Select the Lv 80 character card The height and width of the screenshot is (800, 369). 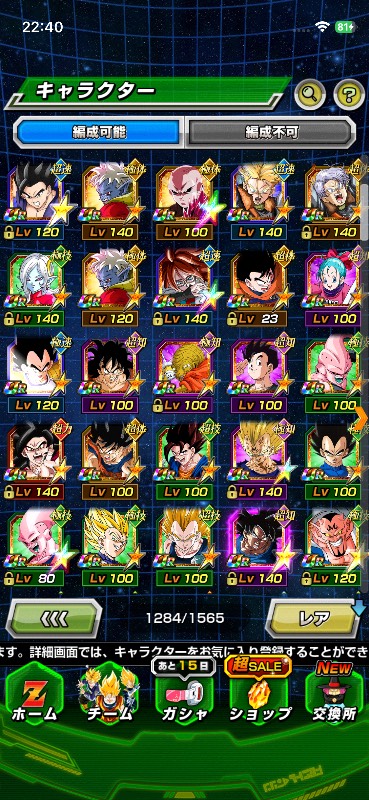(36, 545)
